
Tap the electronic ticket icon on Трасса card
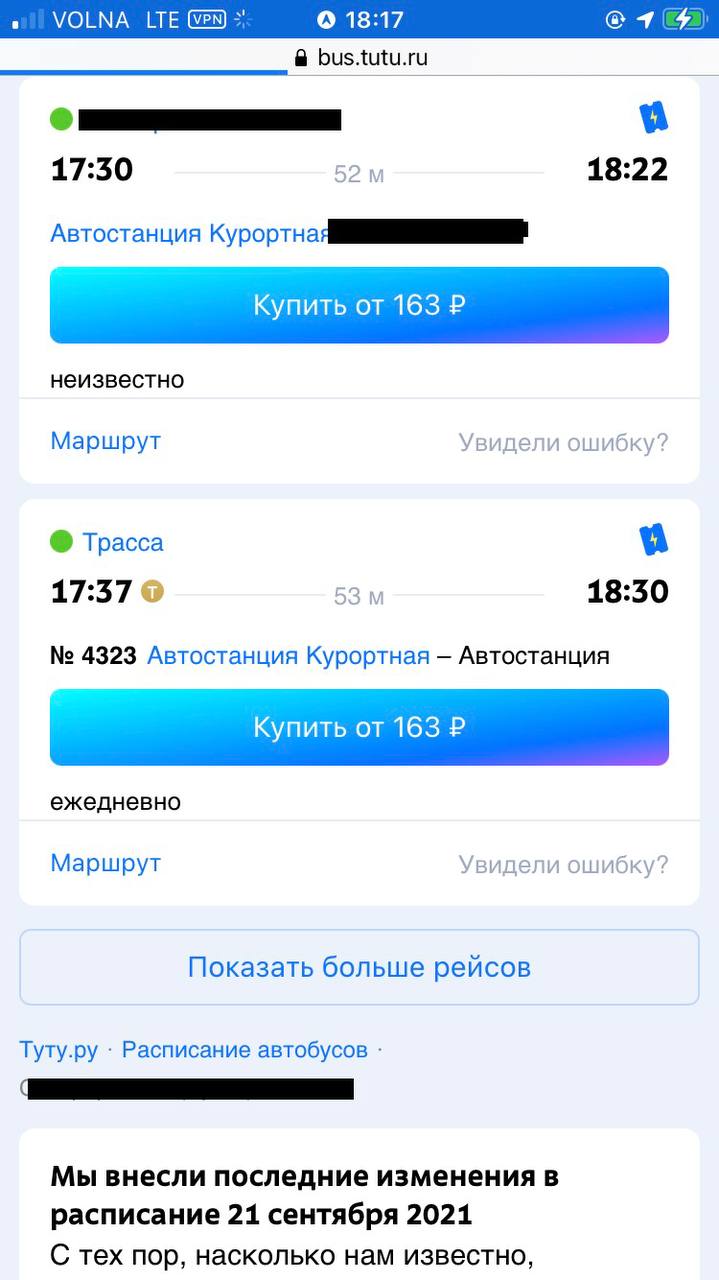click(x=653, y=541)
